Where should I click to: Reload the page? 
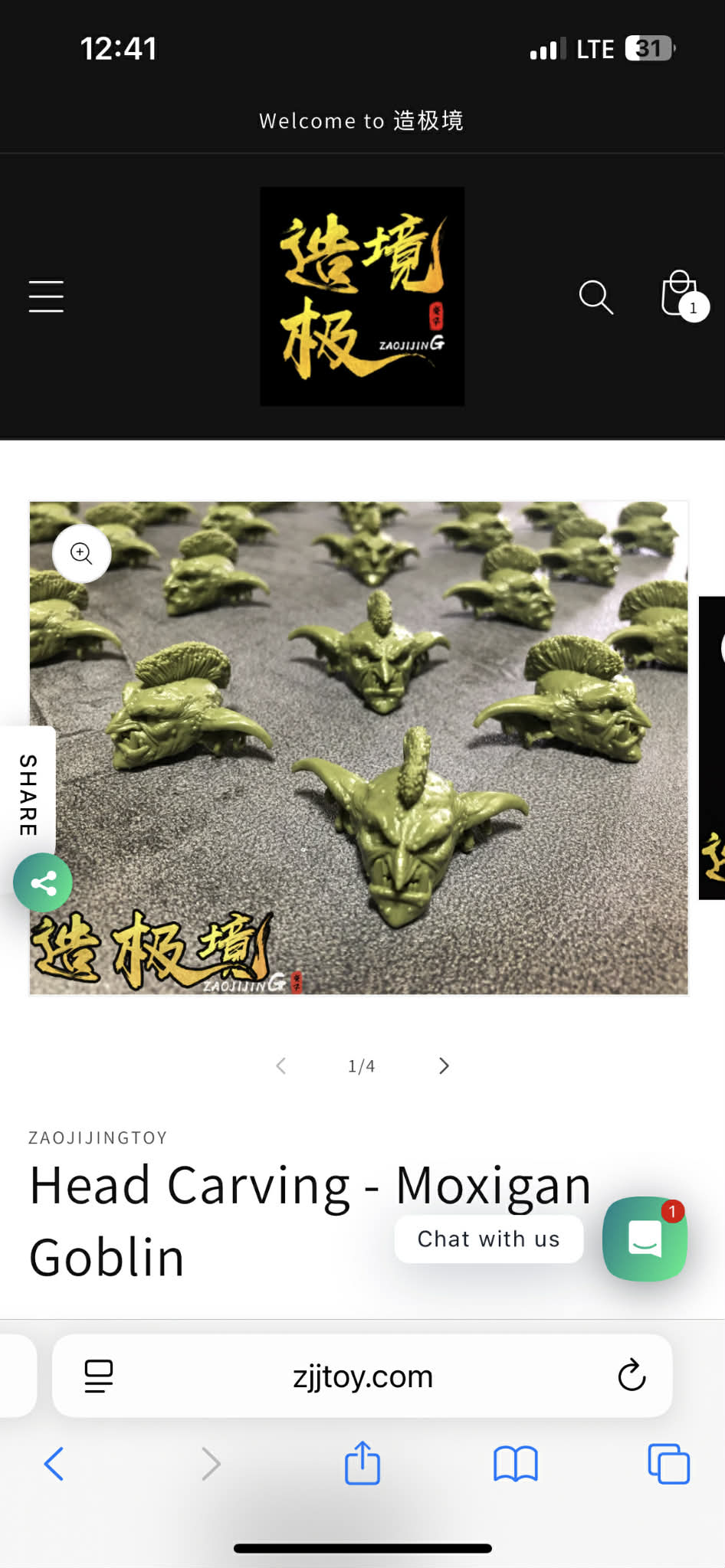pyautogui.click(x=632, y=1376)
